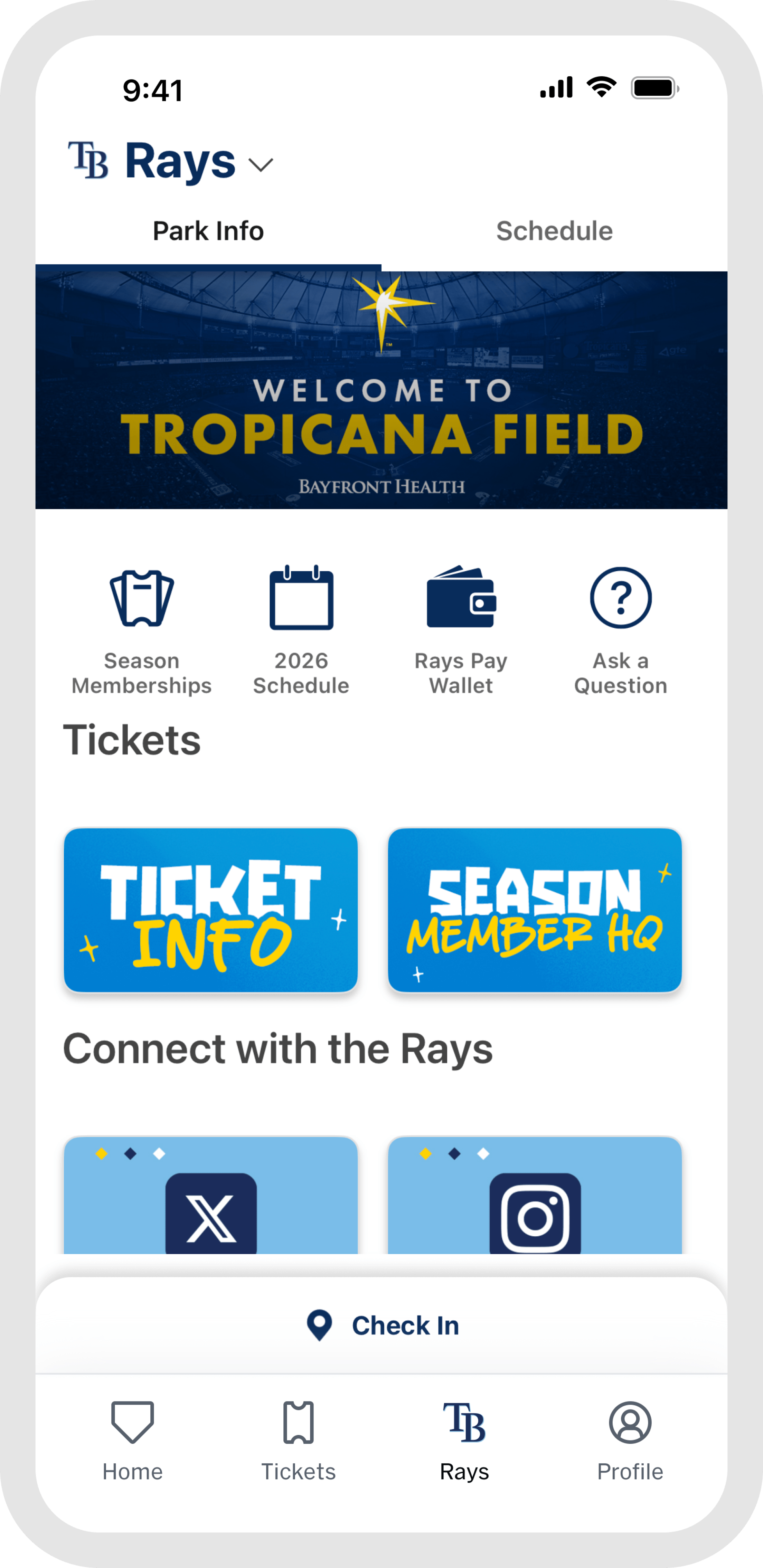Open the Rays X social media card
Viewport: 763px width, 1568px height.
click(211, 1202)
